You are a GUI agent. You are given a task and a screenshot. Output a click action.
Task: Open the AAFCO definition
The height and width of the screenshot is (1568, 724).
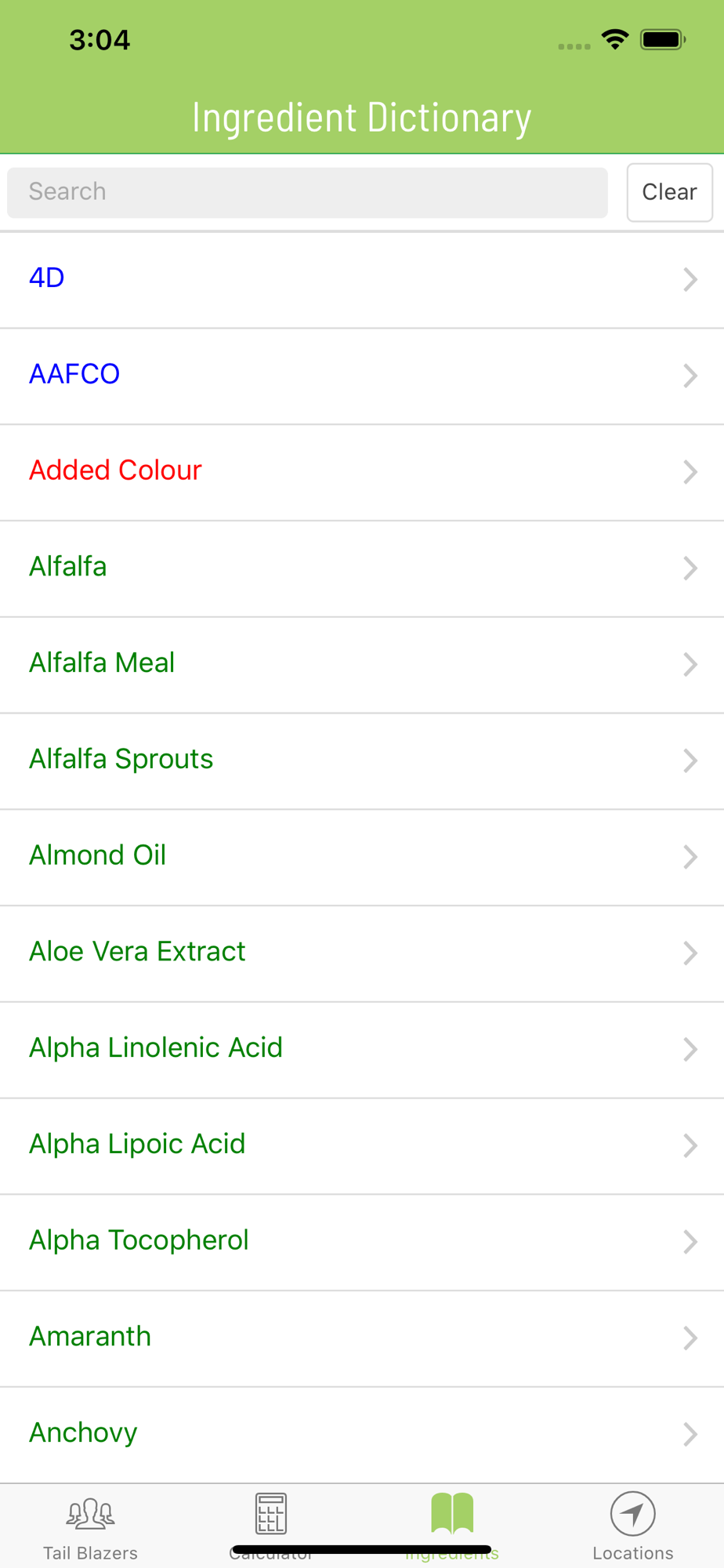pyautogui.click(x=362, y=376)
